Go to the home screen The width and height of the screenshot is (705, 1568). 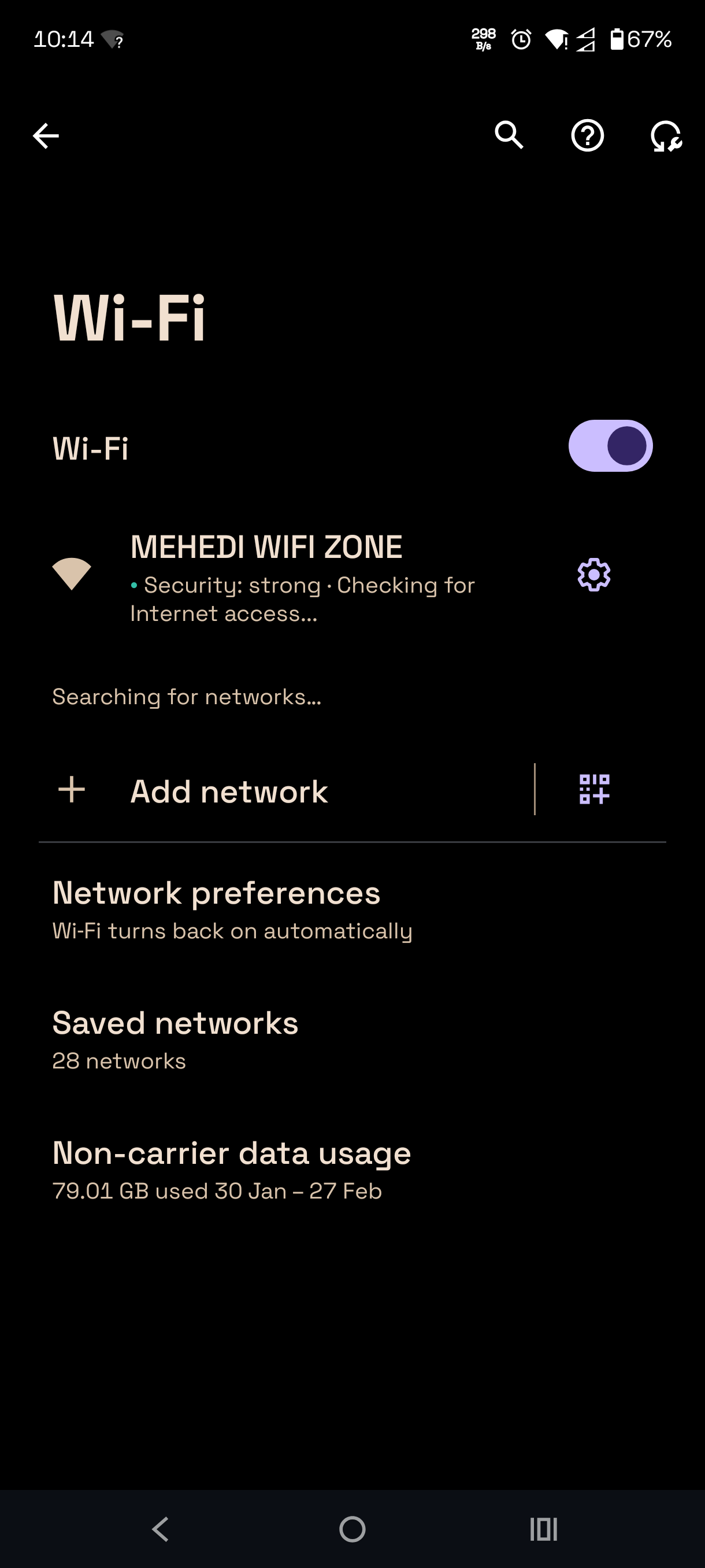(x=352, y=1529)
